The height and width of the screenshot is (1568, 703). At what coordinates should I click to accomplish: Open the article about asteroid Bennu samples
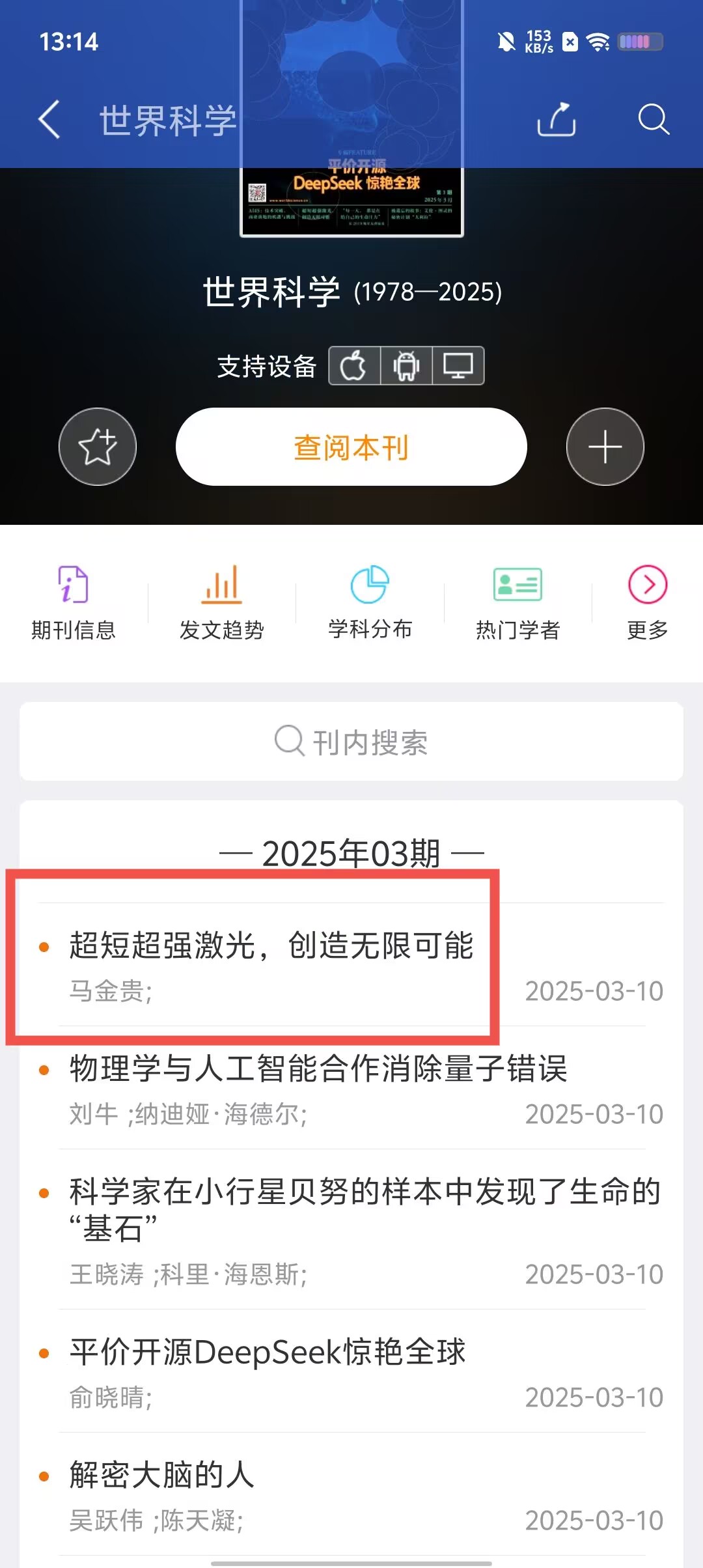coord(365,1209)
